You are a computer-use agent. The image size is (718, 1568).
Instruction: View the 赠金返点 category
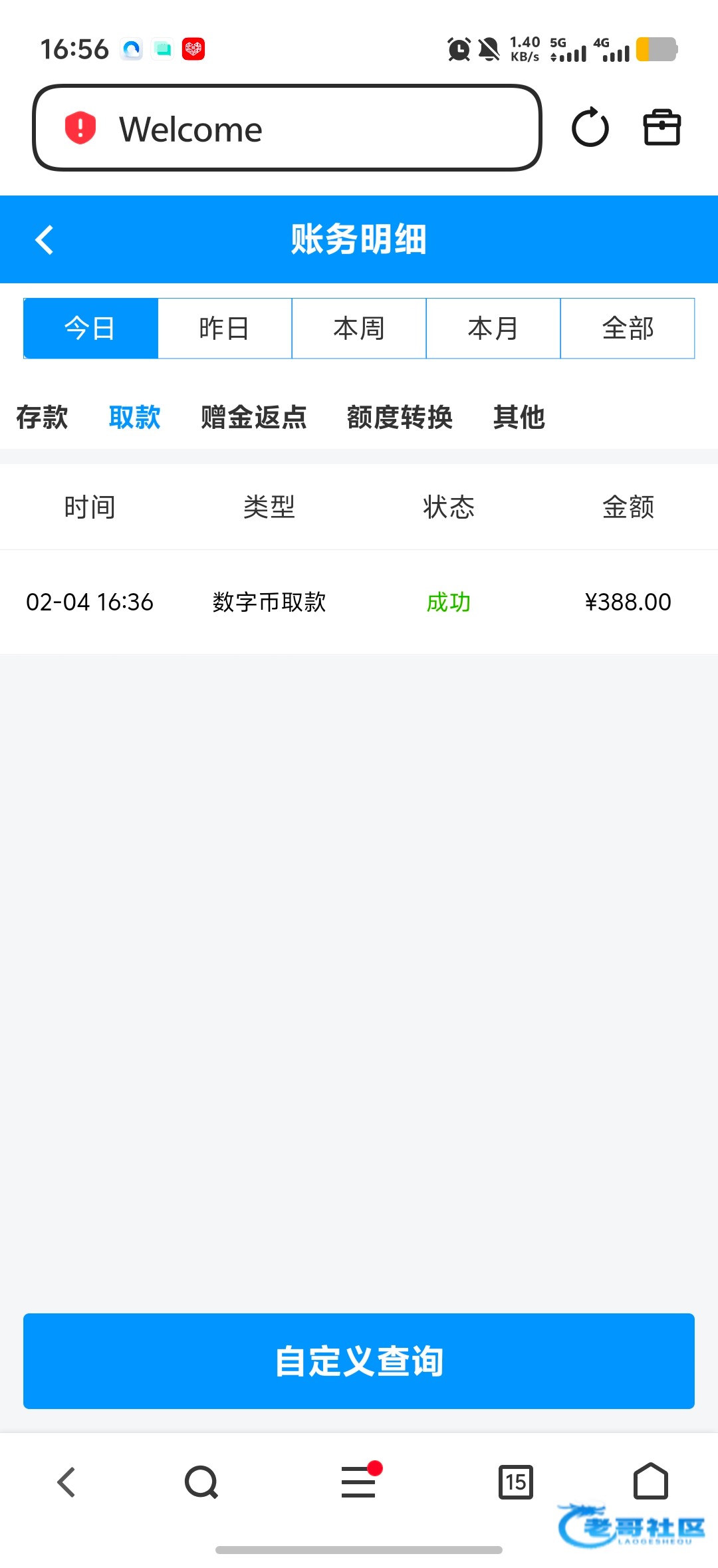[254, 418]
